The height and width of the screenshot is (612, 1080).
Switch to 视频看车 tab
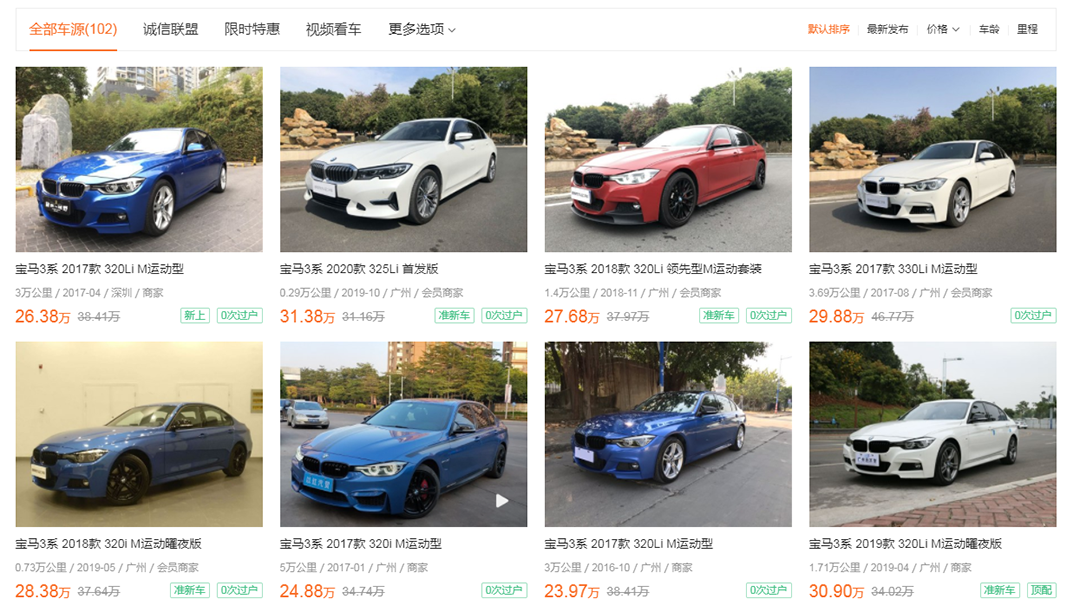click(333, 29)
